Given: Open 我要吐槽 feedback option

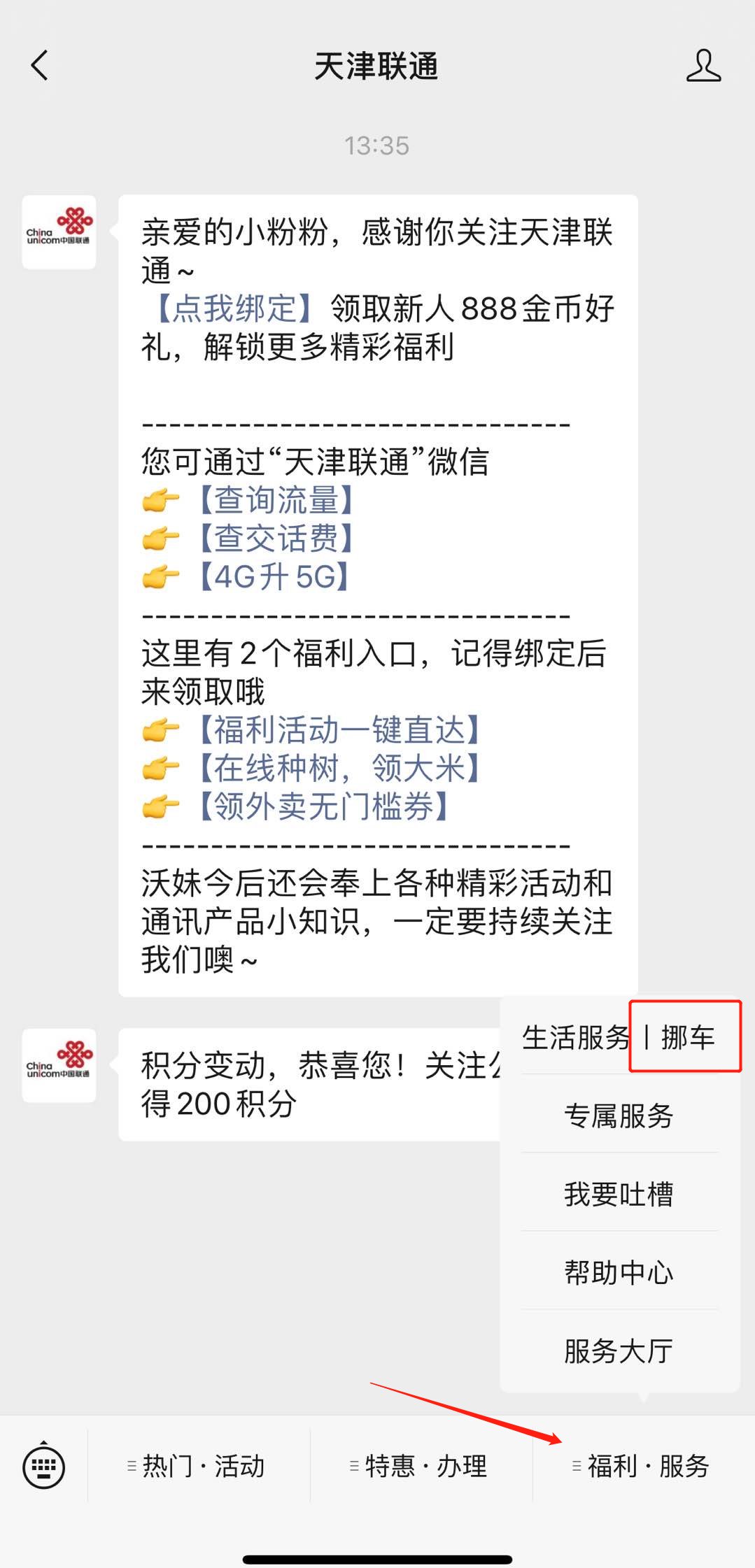Looking at the screenshot, I should pyautogui.click(x=619, y=1193).
